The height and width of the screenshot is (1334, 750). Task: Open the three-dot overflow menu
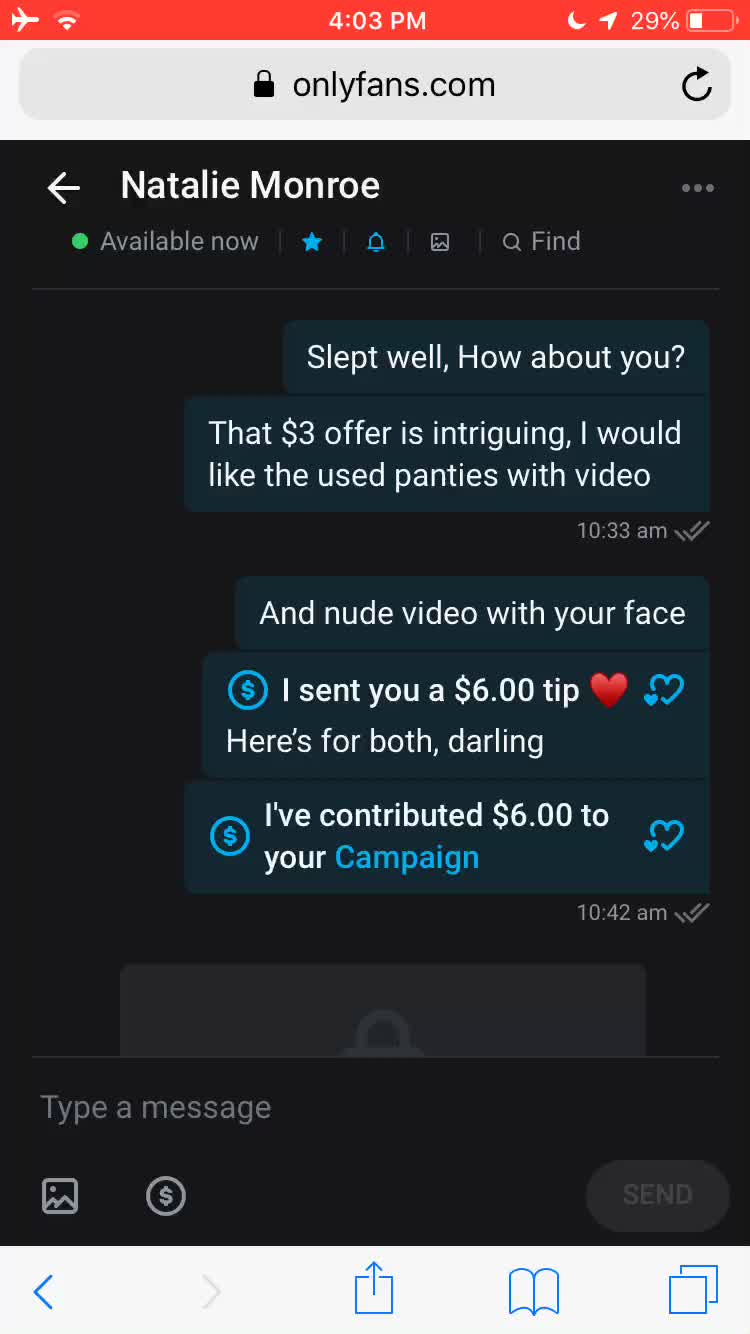coord(697,188)
